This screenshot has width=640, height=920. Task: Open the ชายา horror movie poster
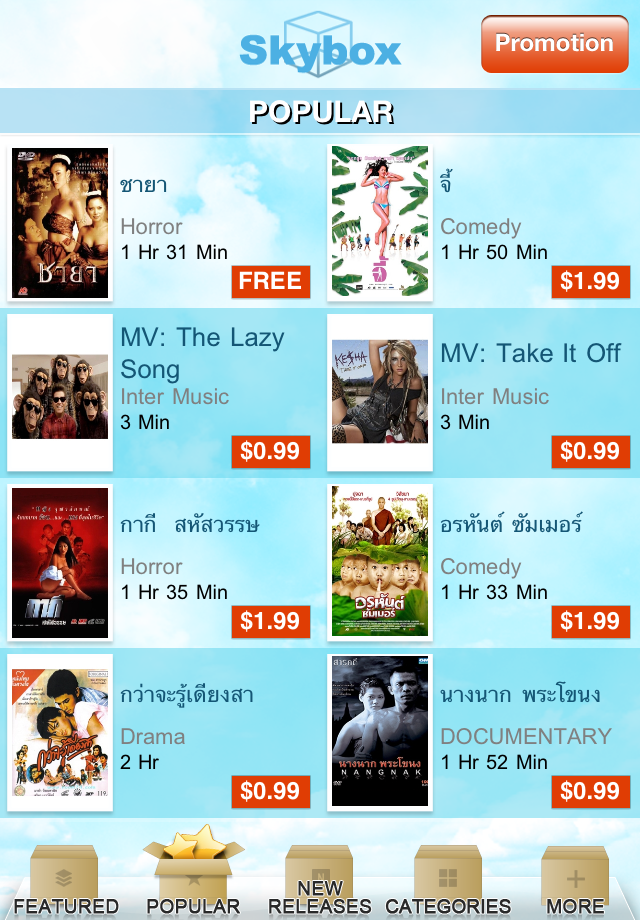(x=60, y=223)
